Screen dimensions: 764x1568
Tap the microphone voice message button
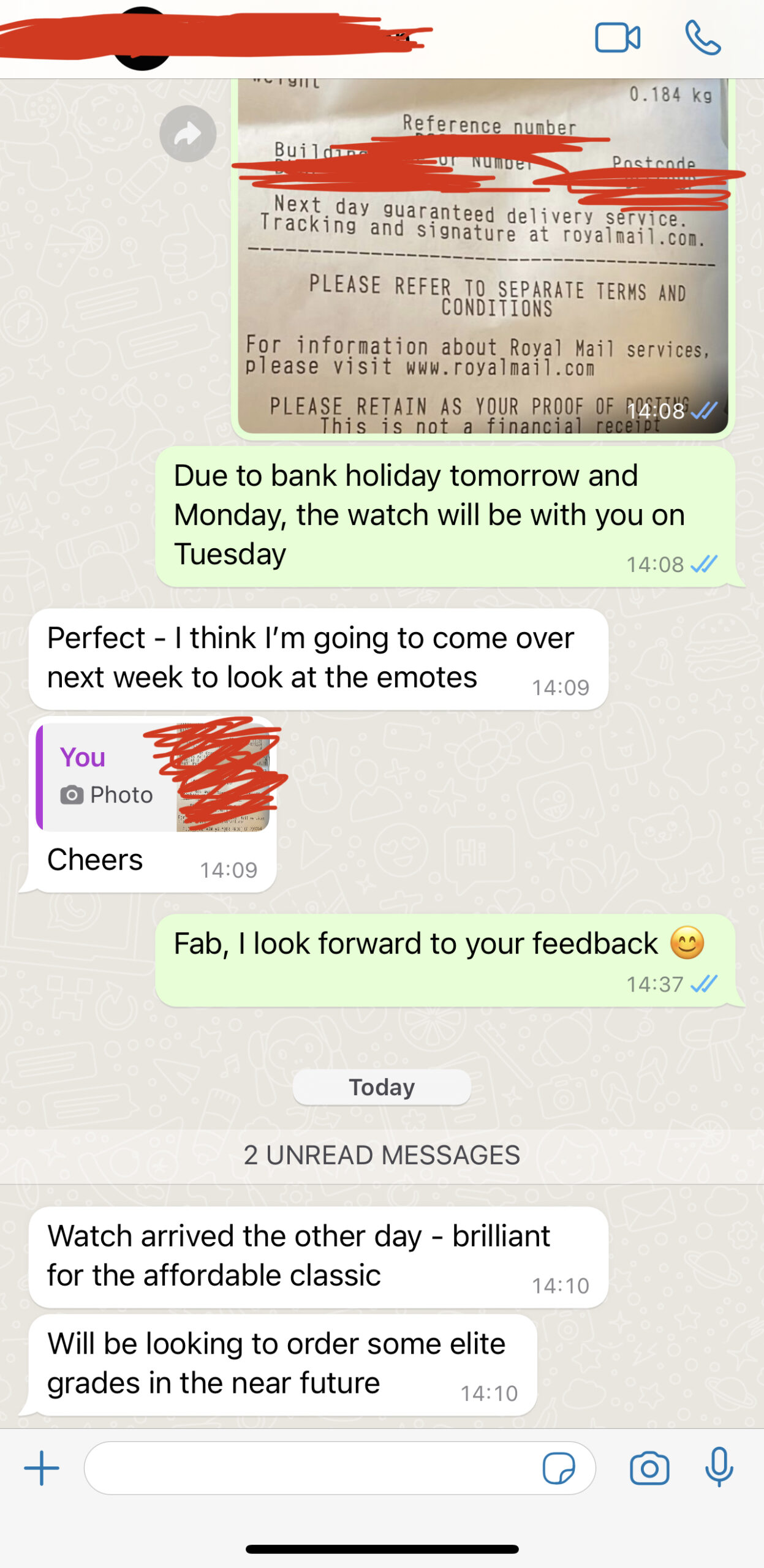click(719, 1468)
